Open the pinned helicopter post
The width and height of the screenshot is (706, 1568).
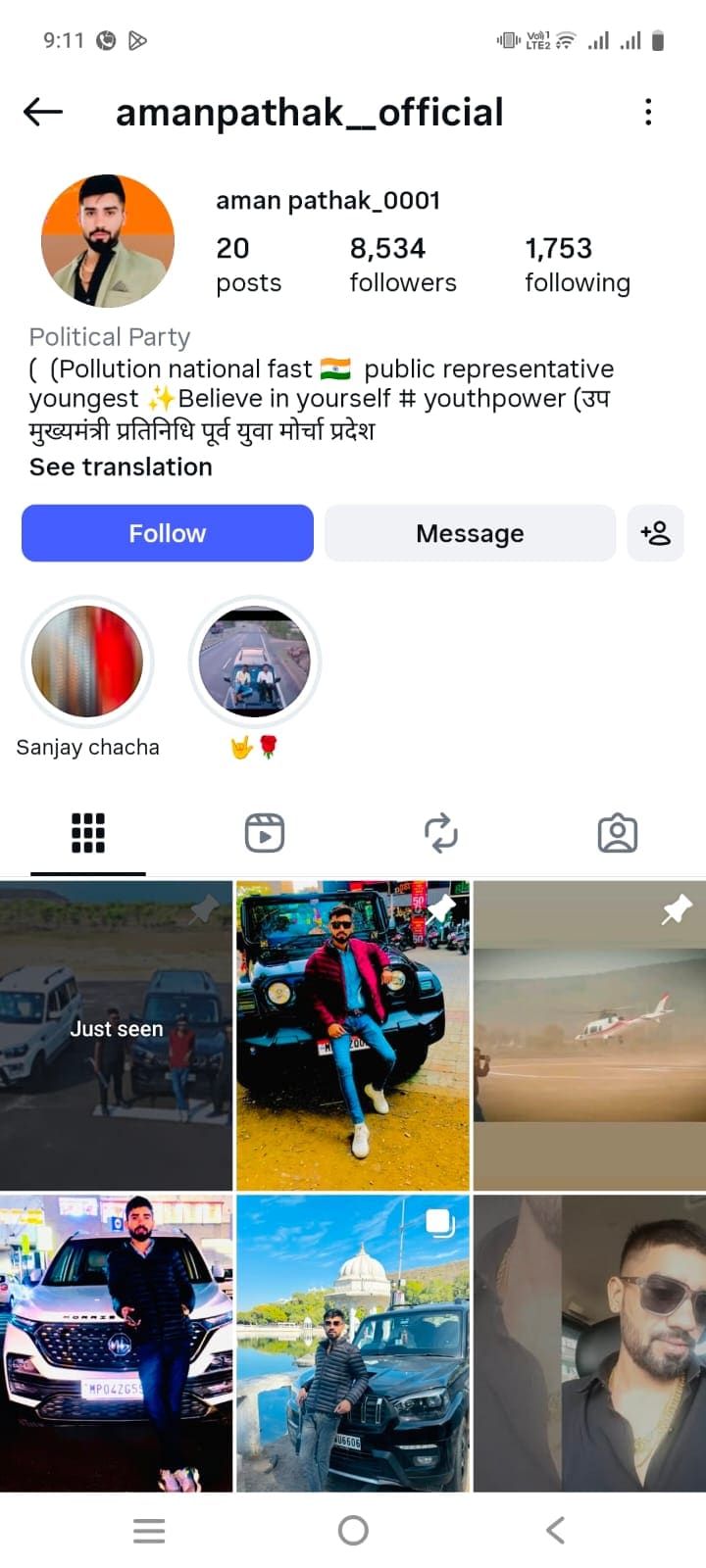[x=589, y=1035]
